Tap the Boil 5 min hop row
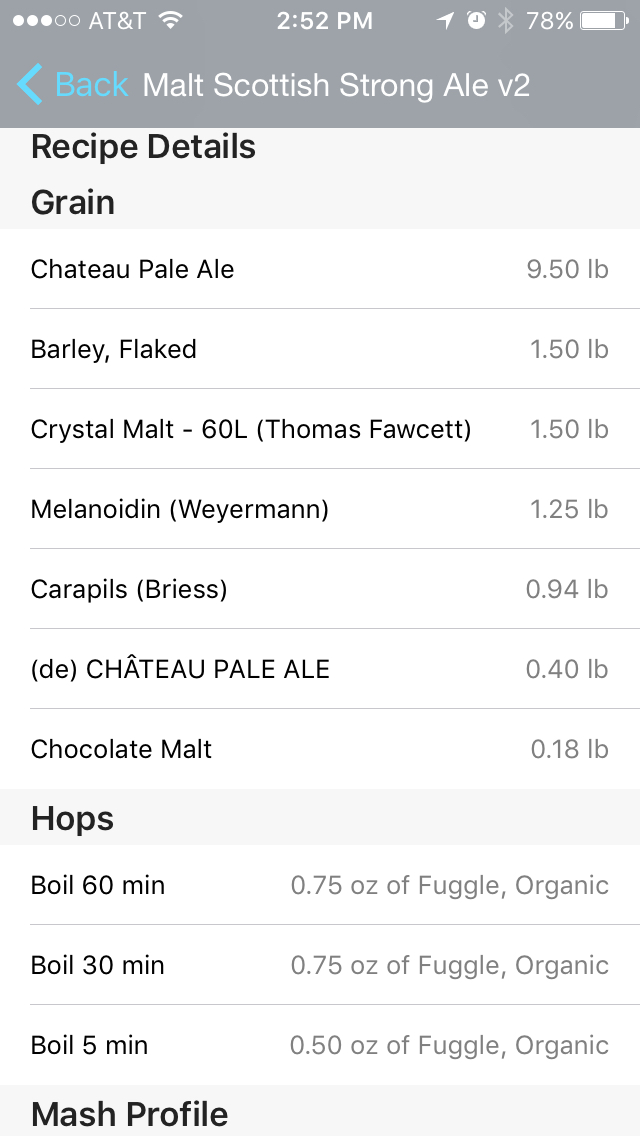The height and width of the screenshot is (1136, 640). (320, 1045)
